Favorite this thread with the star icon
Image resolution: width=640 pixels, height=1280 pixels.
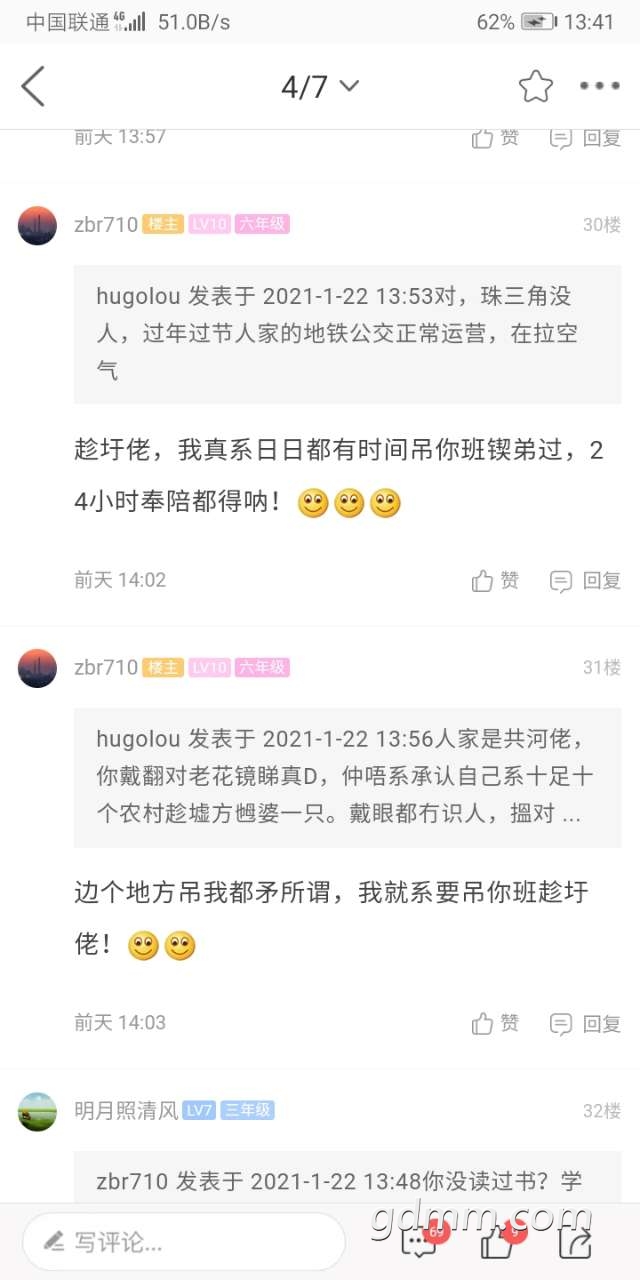(x=536, y=87)
